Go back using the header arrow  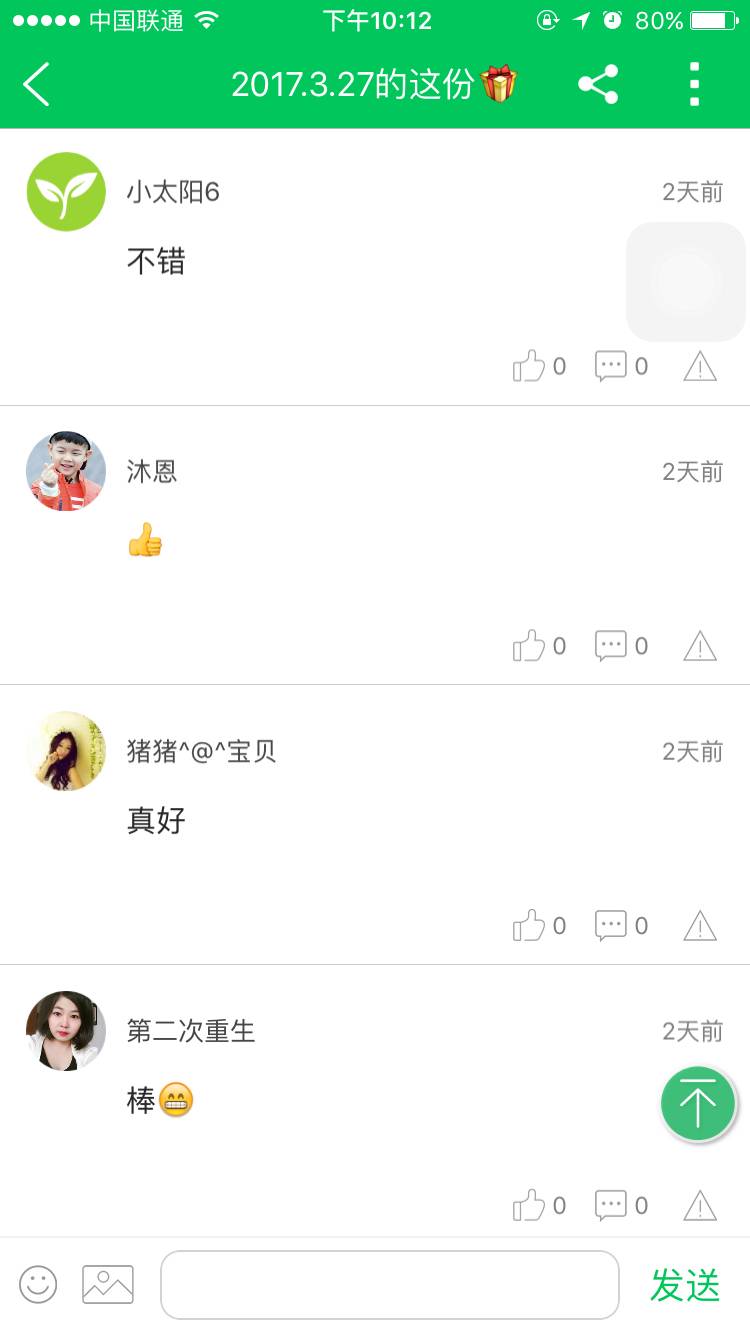click(x=37, y=84)
